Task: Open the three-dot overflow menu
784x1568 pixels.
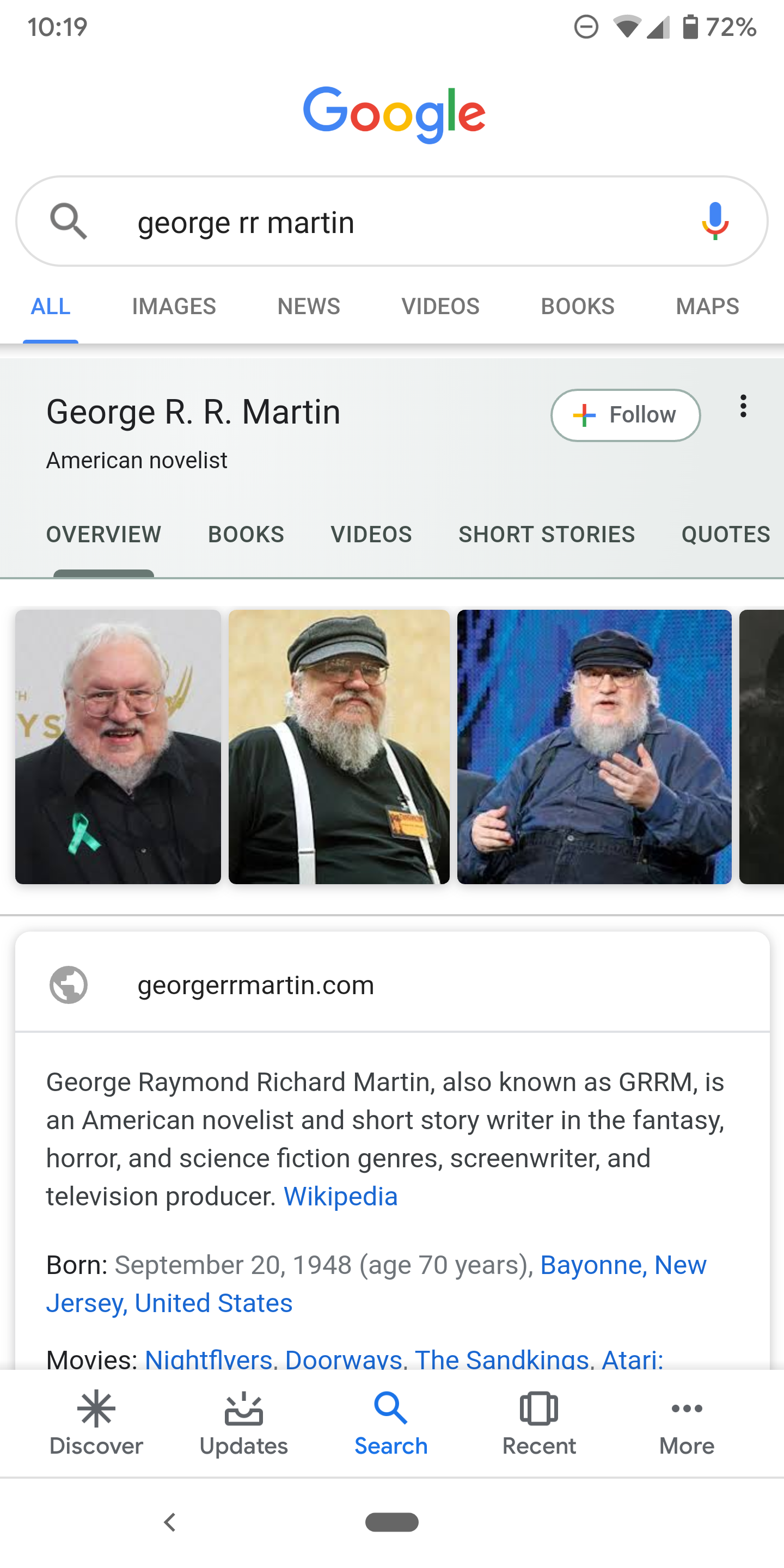Action: tap(743, 407)
